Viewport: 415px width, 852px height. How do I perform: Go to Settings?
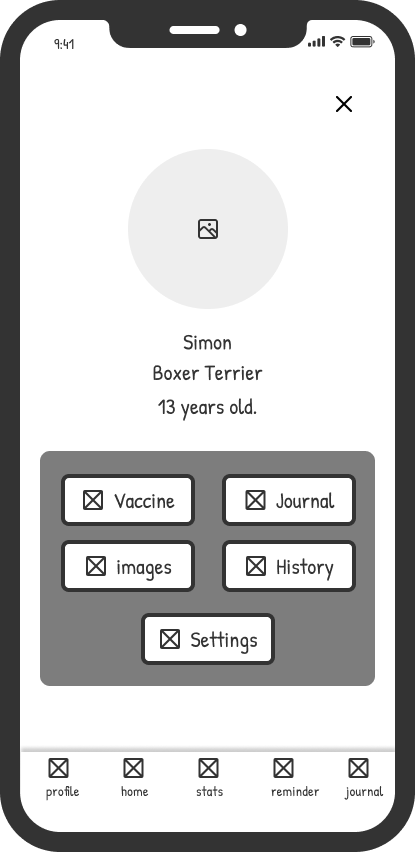tap(208, 639)
